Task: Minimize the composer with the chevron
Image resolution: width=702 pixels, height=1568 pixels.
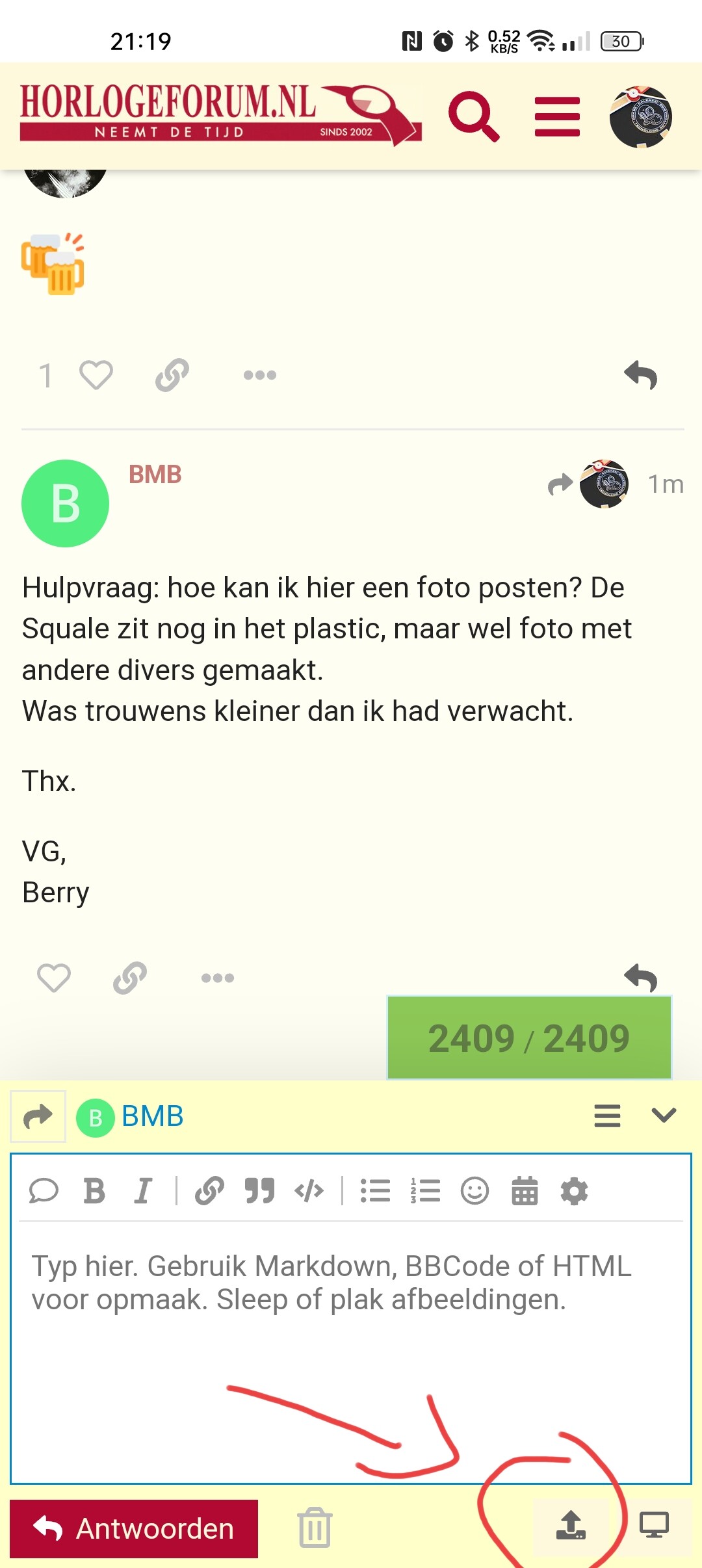Action: 664,1116
